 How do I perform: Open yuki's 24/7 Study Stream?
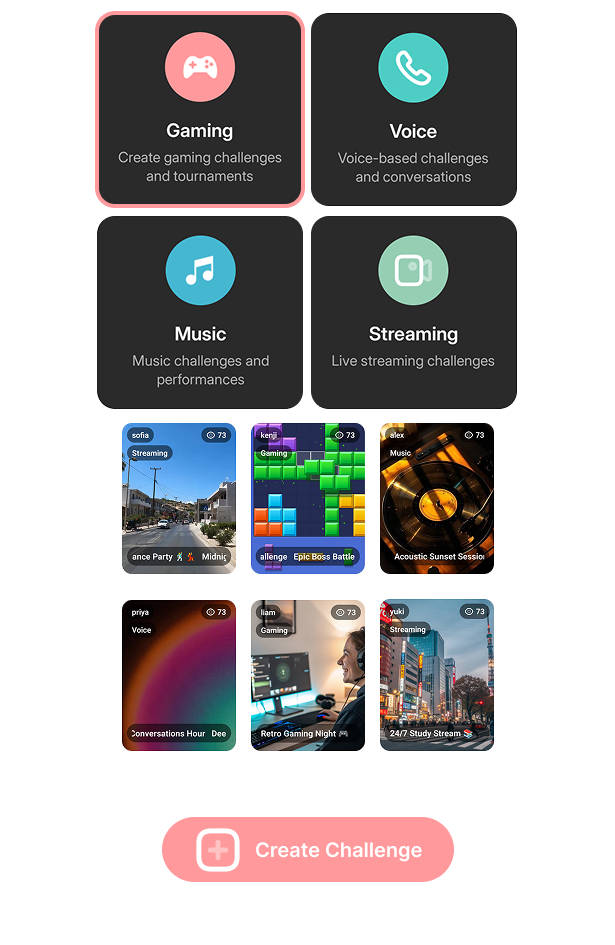[436, 675]
